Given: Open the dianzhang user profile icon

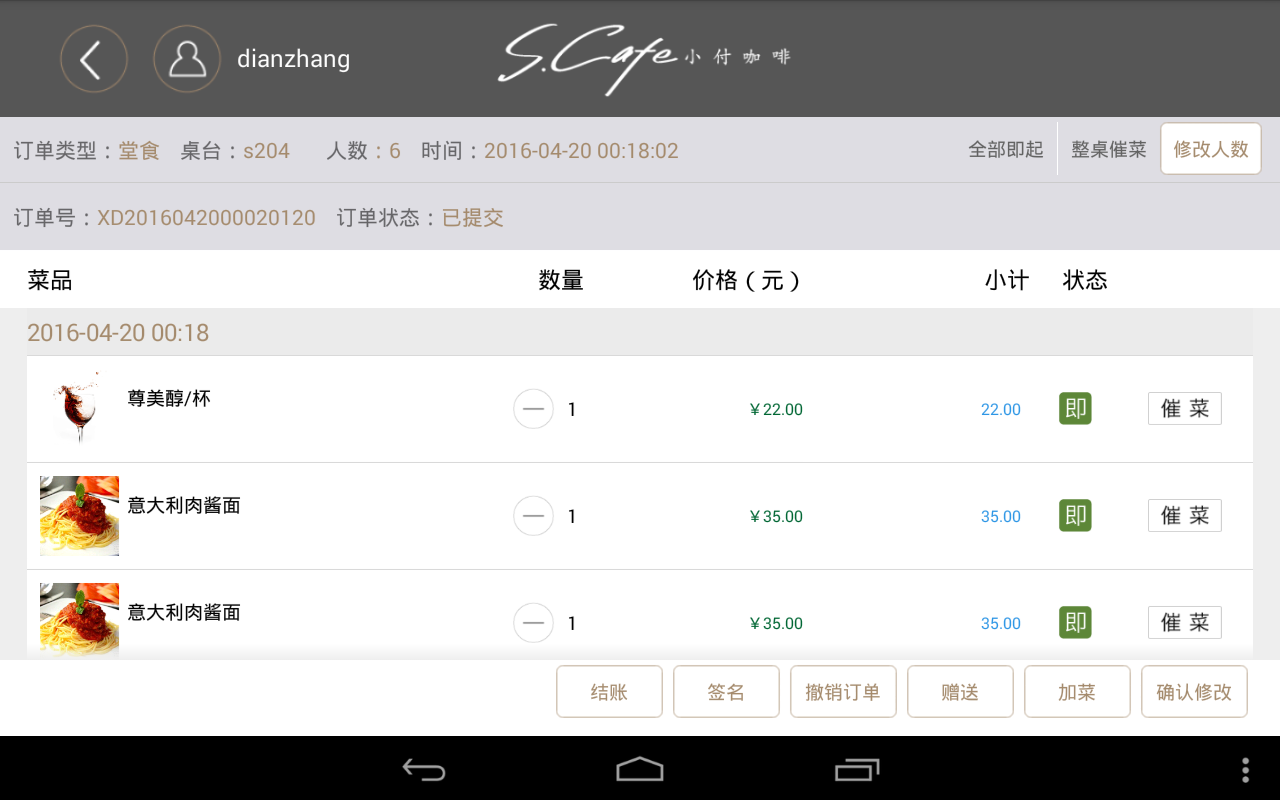Looking at the screenshot, I should (187, 60).
